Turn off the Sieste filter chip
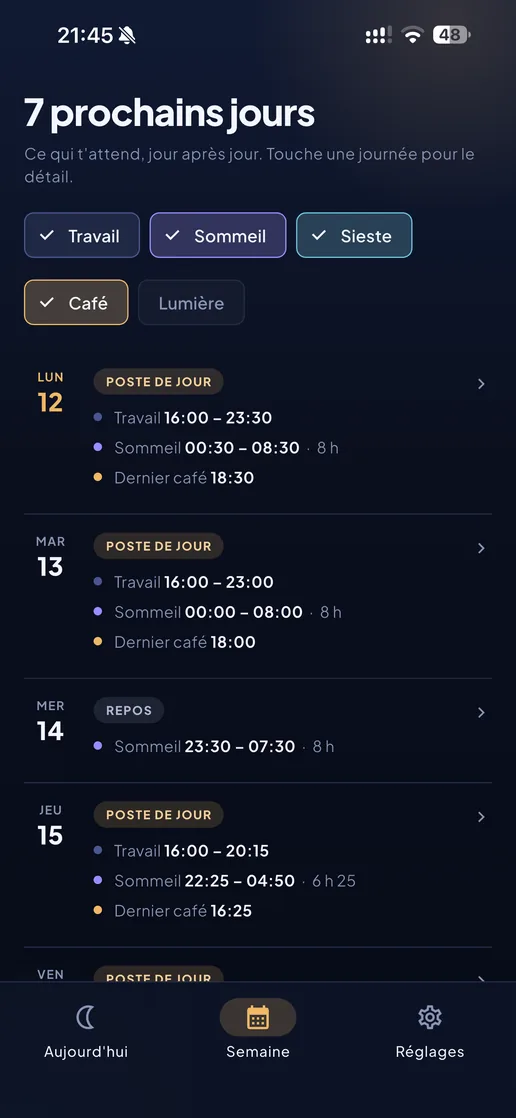 pyautogui.click(x=354, y=235)
